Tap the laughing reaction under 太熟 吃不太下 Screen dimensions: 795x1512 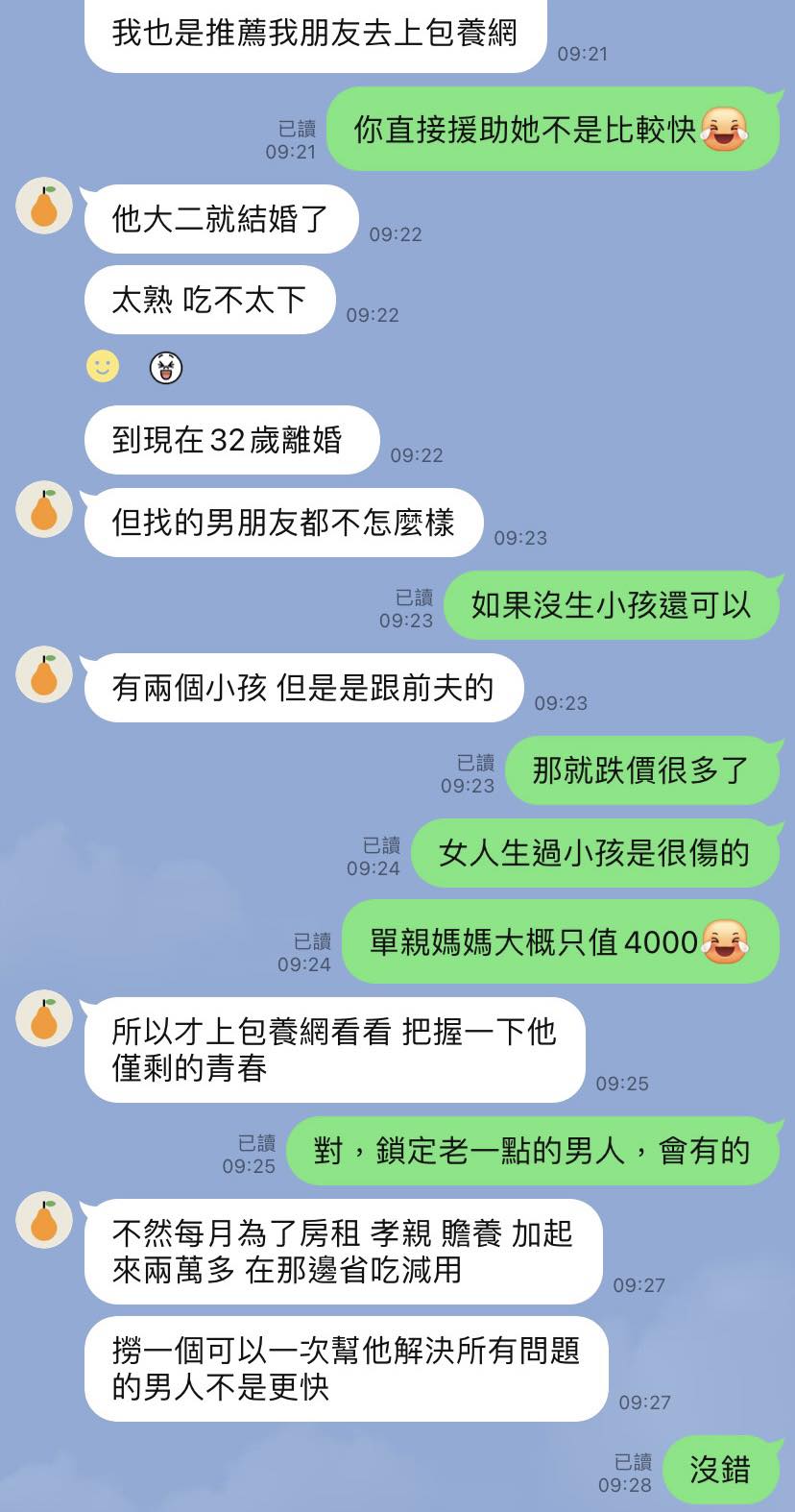coord(166,367)
